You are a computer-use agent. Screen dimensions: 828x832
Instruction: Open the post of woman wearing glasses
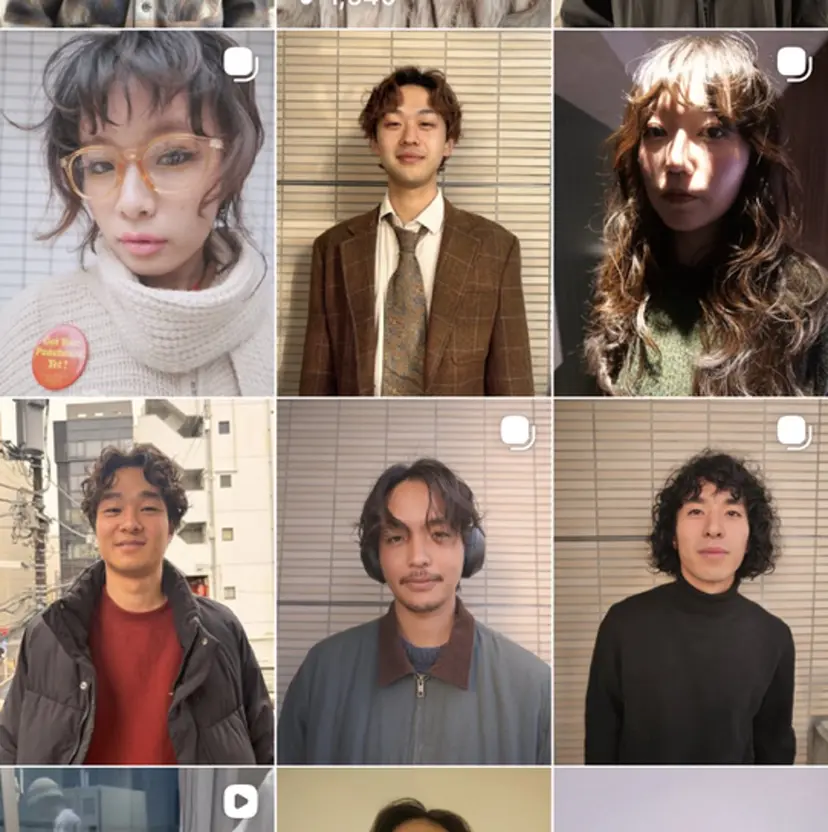coord(137,212)
